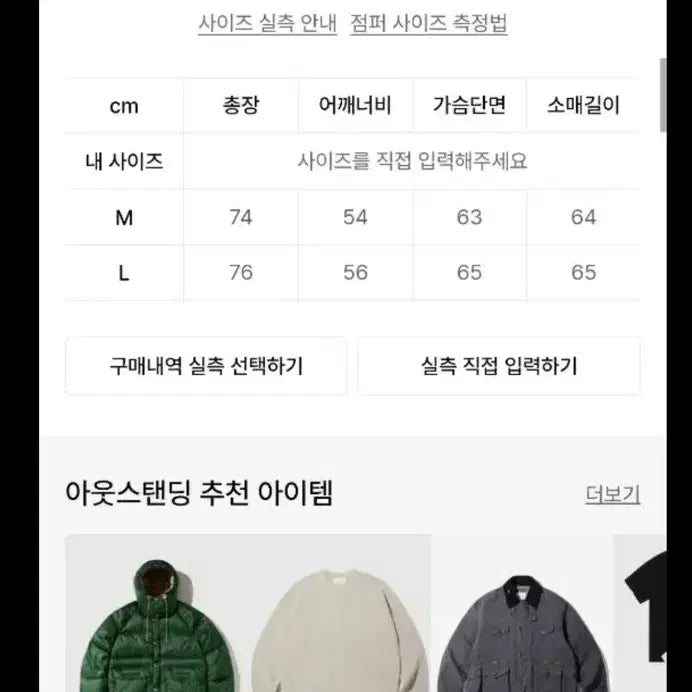Tap the 내 사이즈 size entry field
Screen dimensions: 692x692
(412, 161)
